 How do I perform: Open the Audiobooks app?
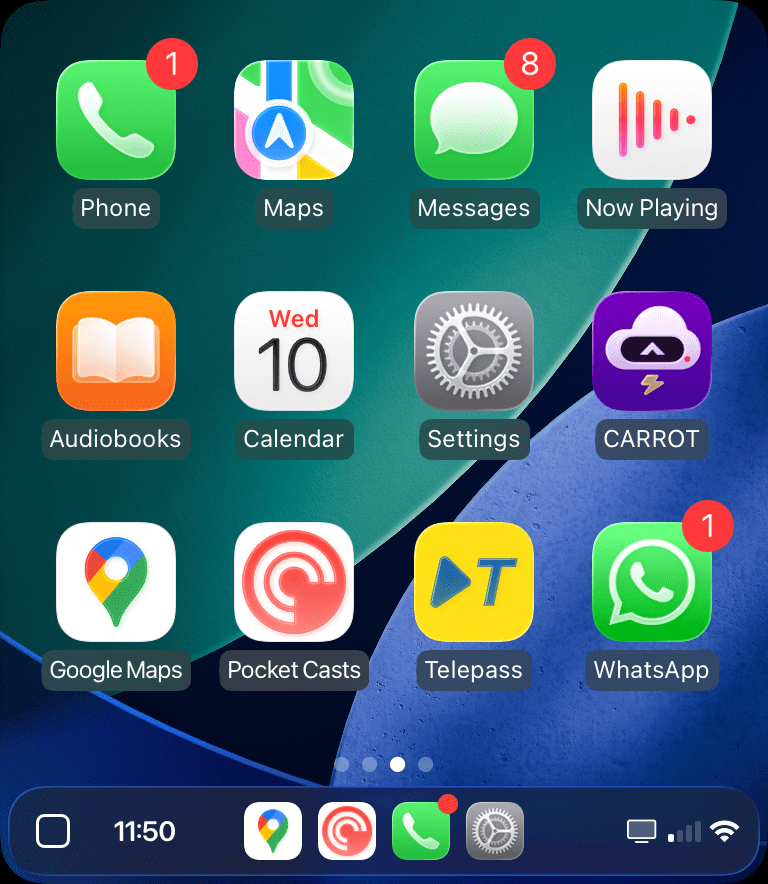point(115,351)
